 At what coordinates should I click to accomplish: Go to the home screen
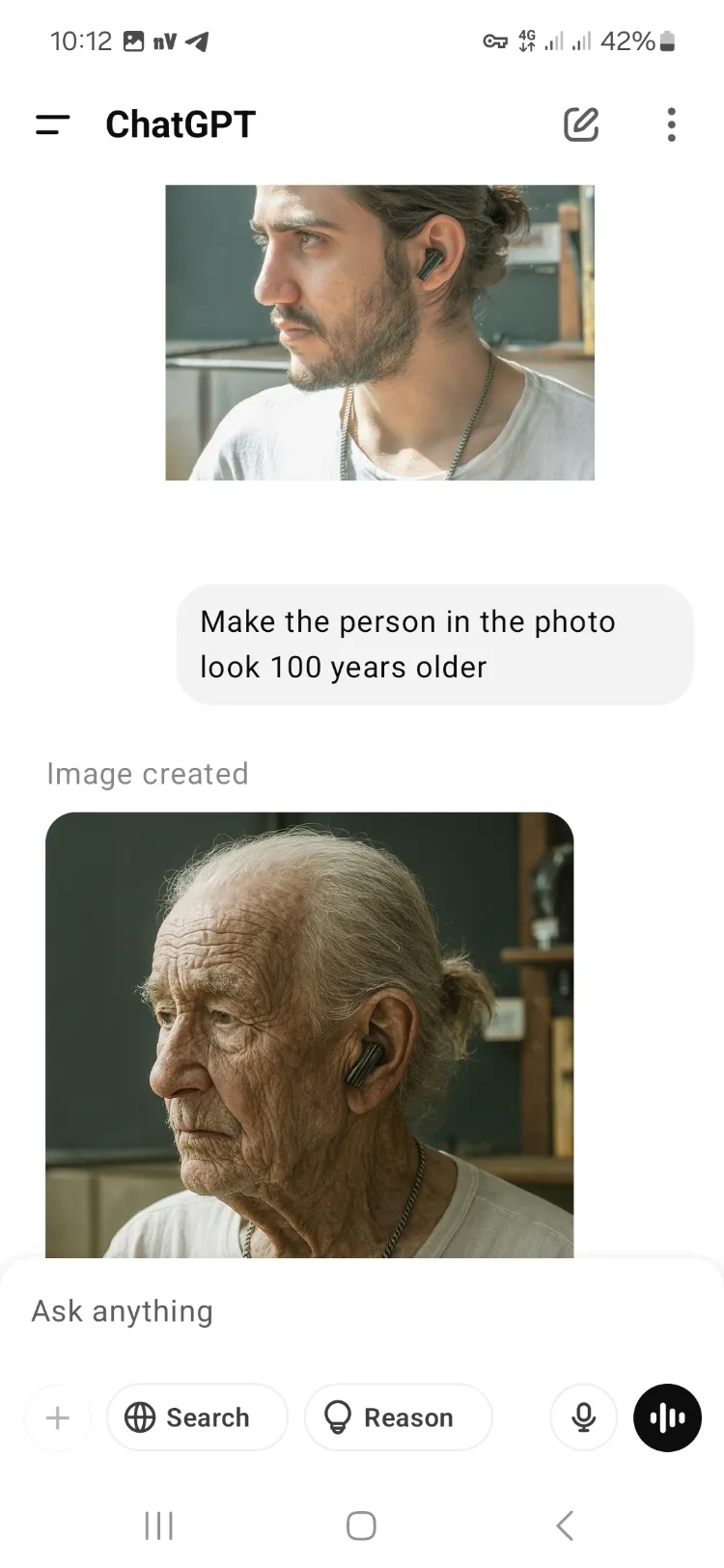pyautogui.click(x=361, y=1526)
